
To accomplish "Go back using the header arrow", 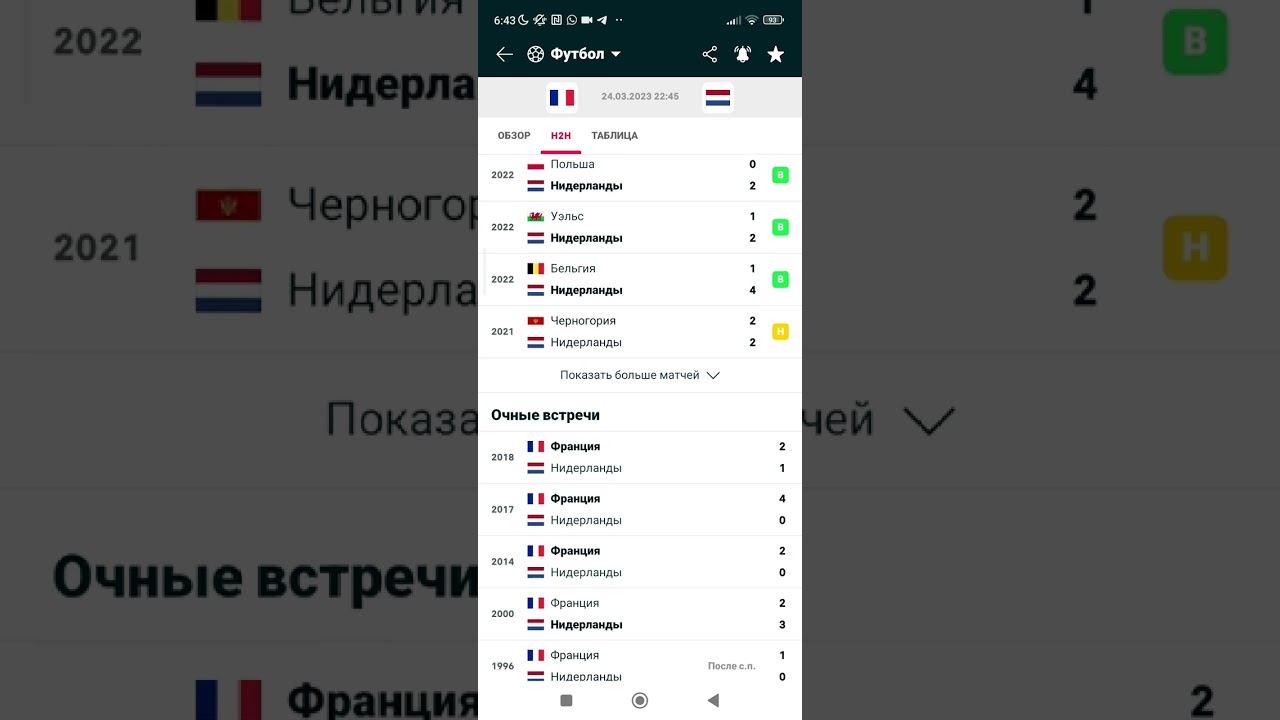I will coord(504,54).
